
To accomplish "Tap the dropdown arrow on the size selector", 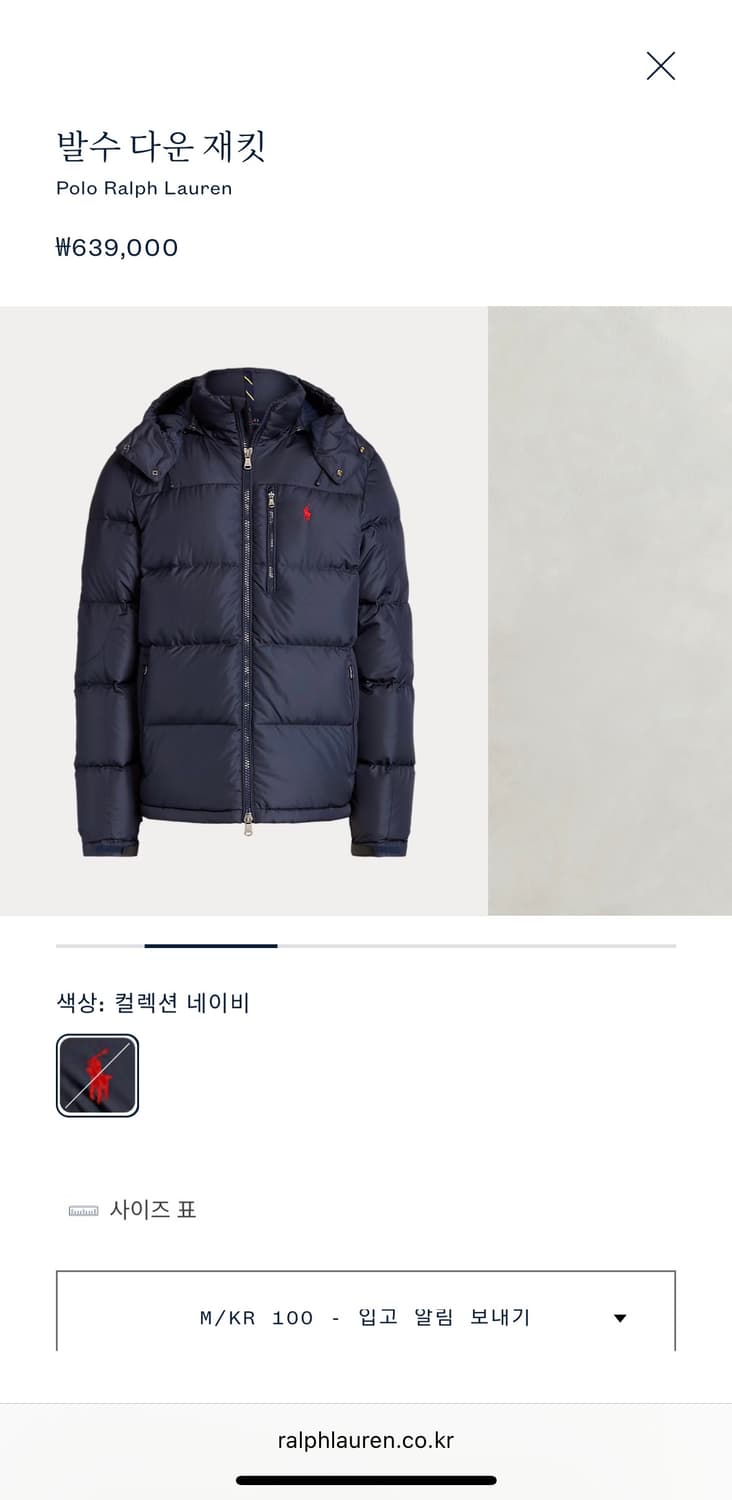I will coord(620,1317).
